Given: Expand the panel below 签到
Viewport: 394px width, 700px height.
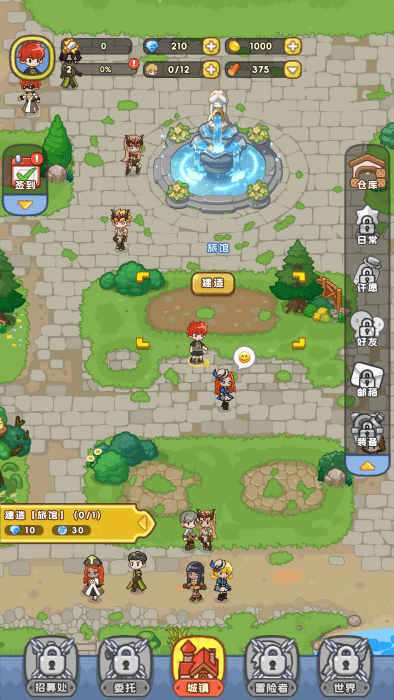Looking at the screenshot, I should click(x=25, y=205).
